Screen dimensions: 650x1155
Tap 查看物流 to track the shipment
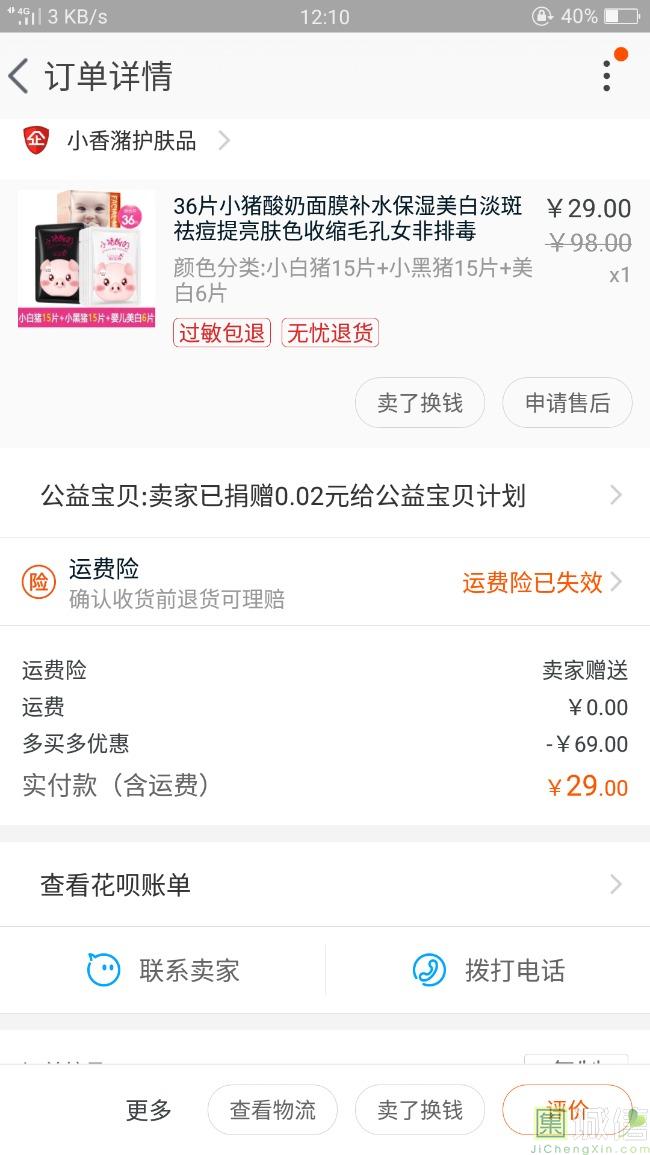272,1110
